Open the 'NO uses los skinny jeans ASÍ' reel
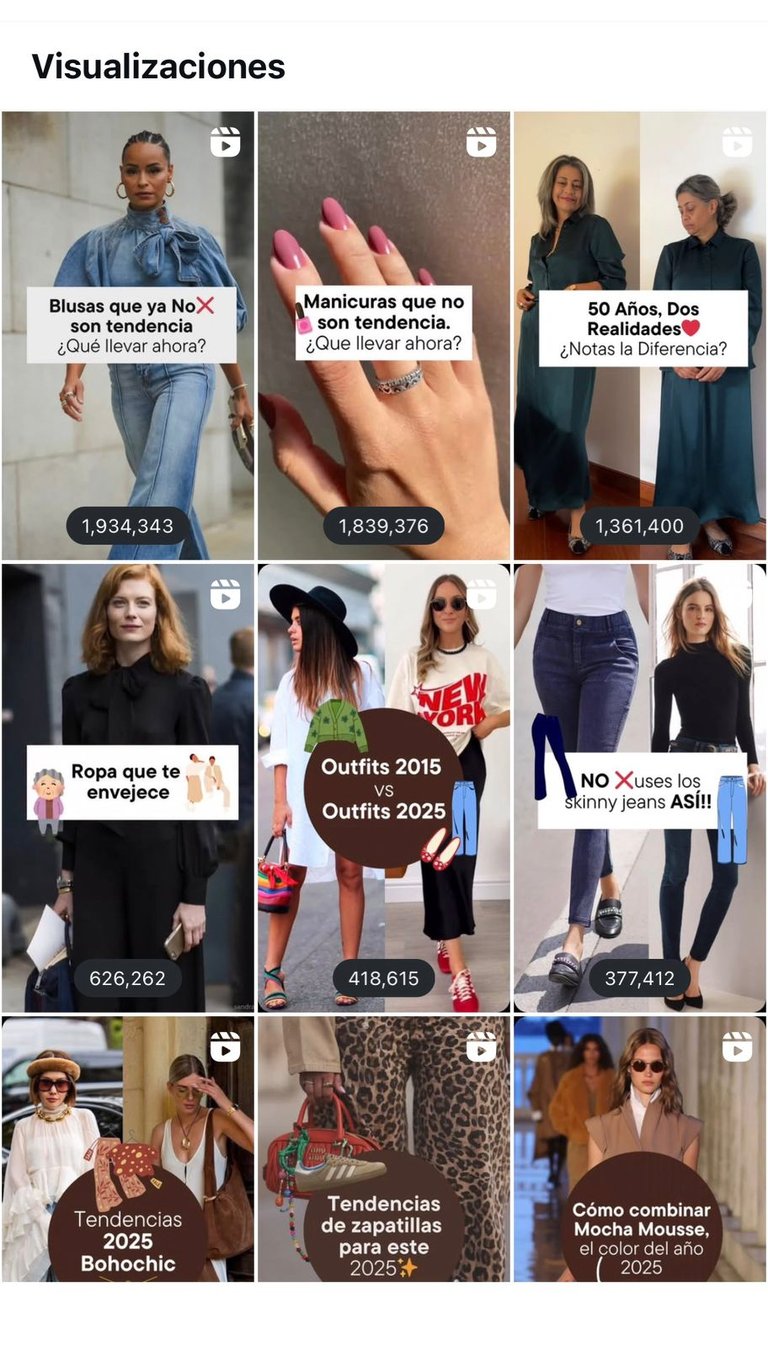 pos(640,788)
